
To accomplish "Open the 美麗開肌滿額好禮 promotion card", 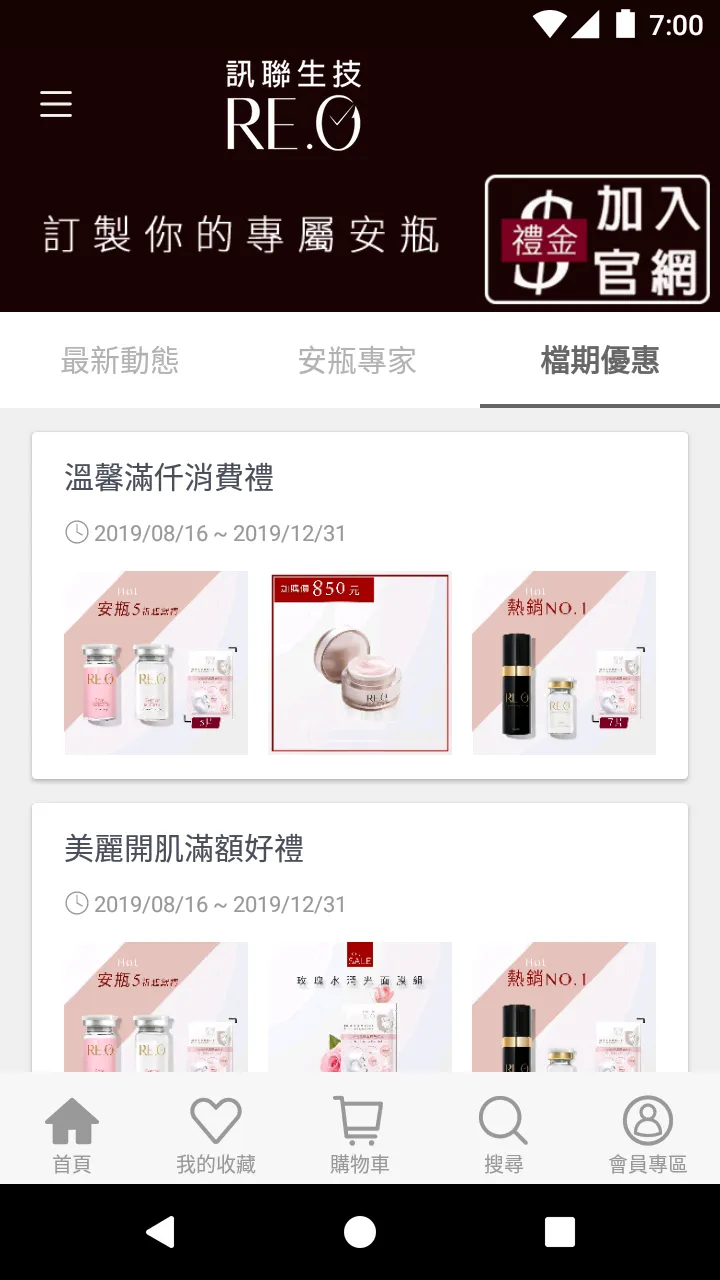I will (360, 938).
